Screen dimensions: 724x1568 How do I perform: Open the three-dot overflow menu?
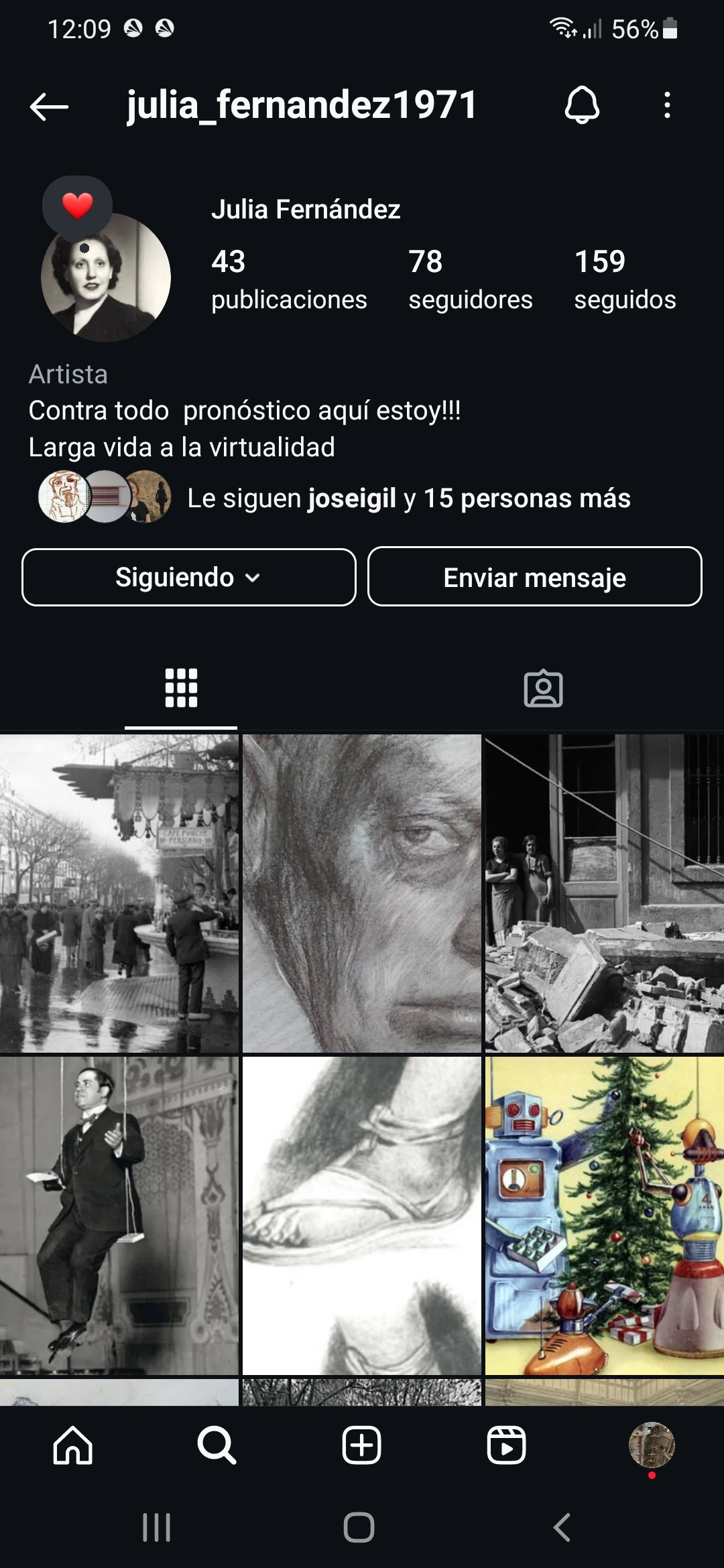(x=666, y=105)
